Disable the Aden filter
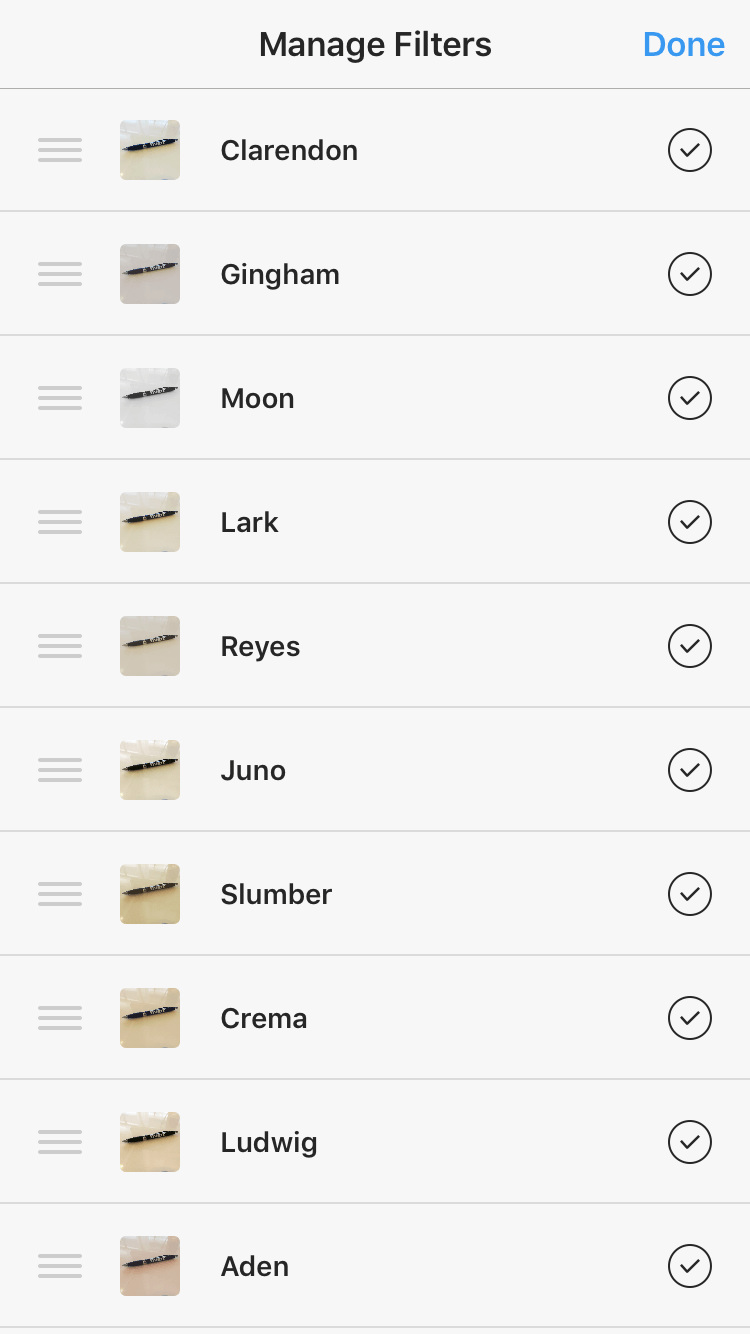The height and width of the screenshot is (1334, 750). point(689,1267)
